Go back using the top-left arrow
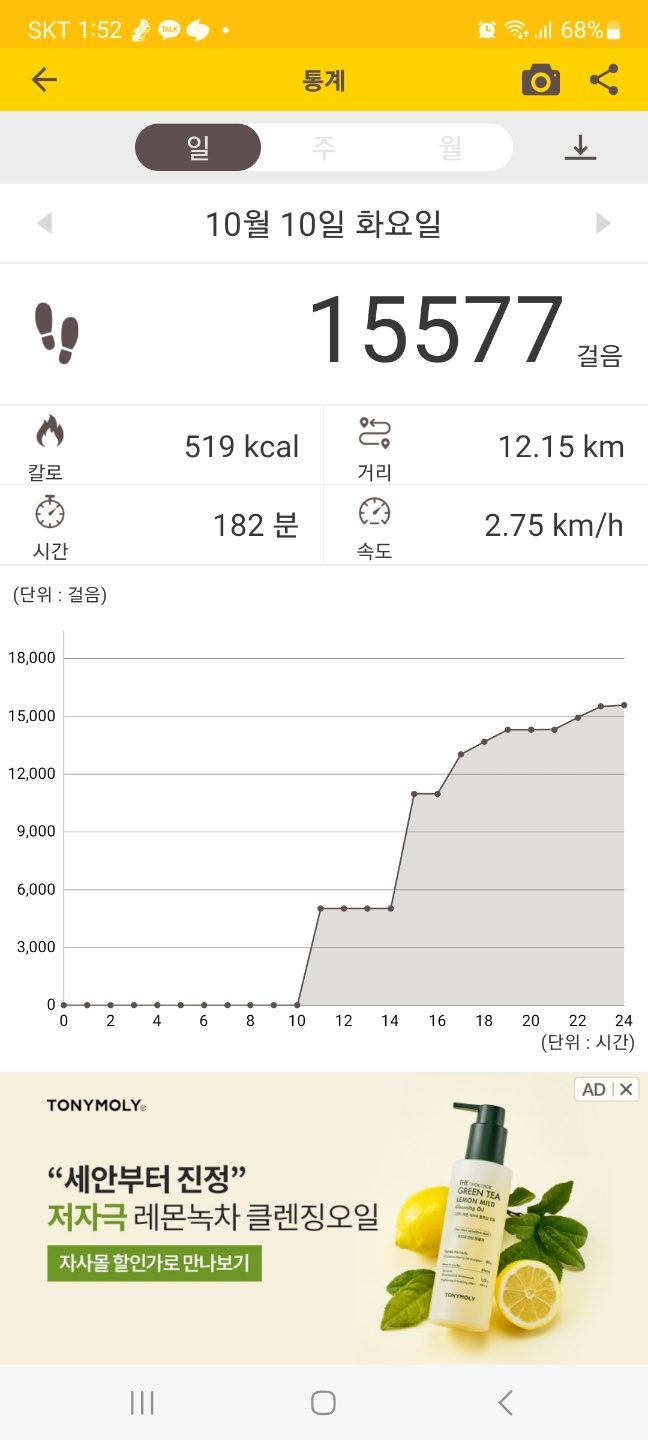648x1440 pixels. click(x=44, y=80)
